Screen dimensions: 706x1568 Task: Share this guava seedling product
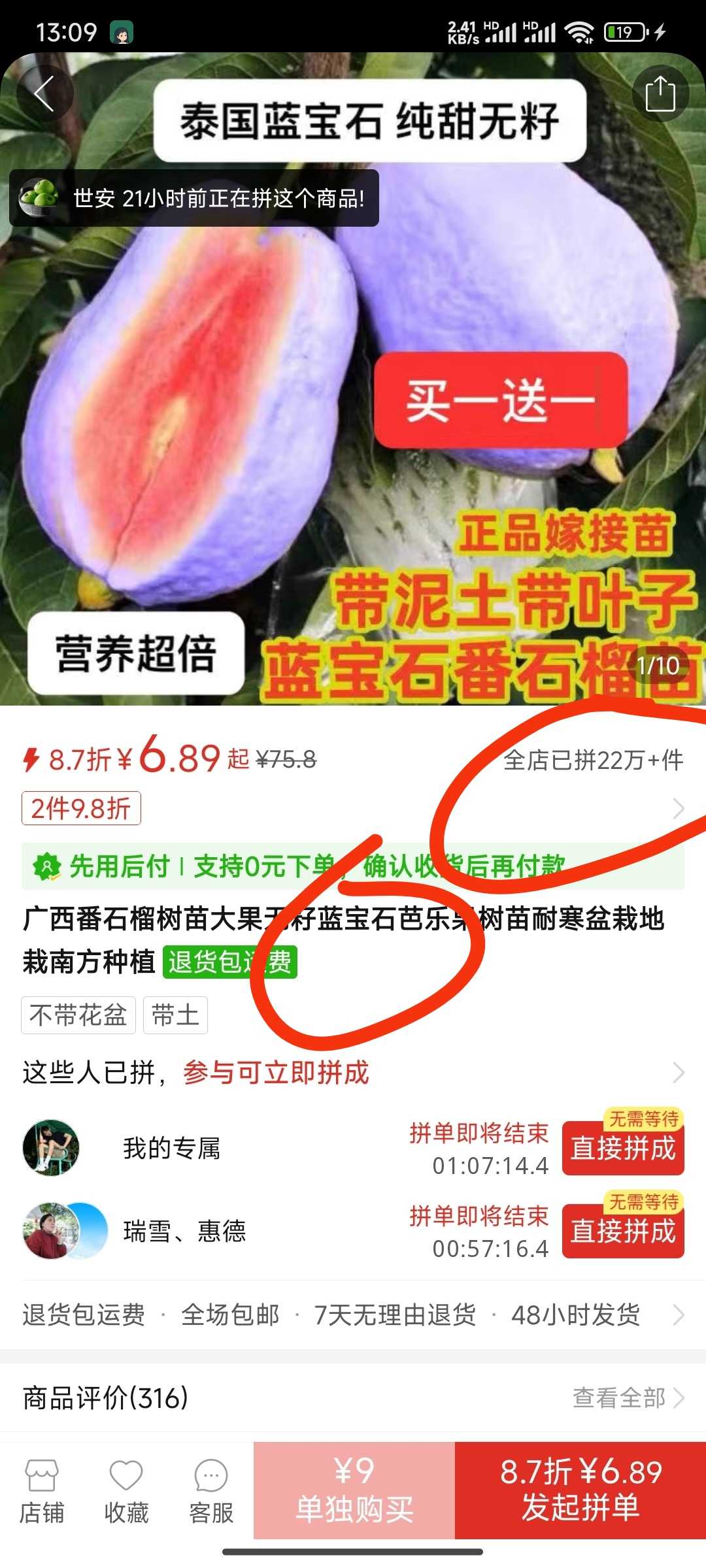(x=660, y=94)
